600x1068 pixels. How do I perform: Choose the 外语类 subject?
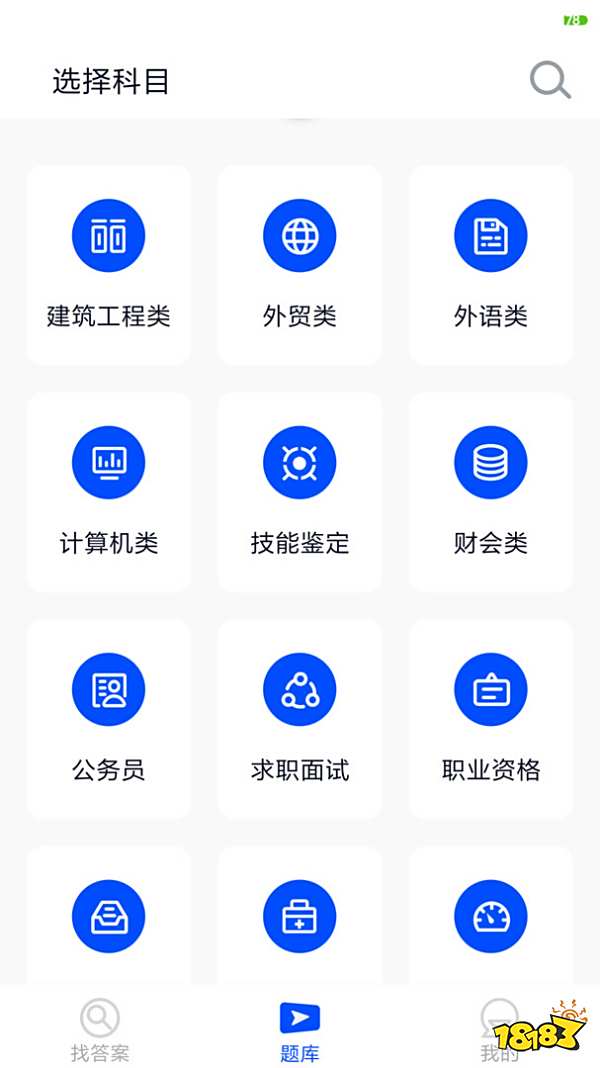[x=491, y=265]
